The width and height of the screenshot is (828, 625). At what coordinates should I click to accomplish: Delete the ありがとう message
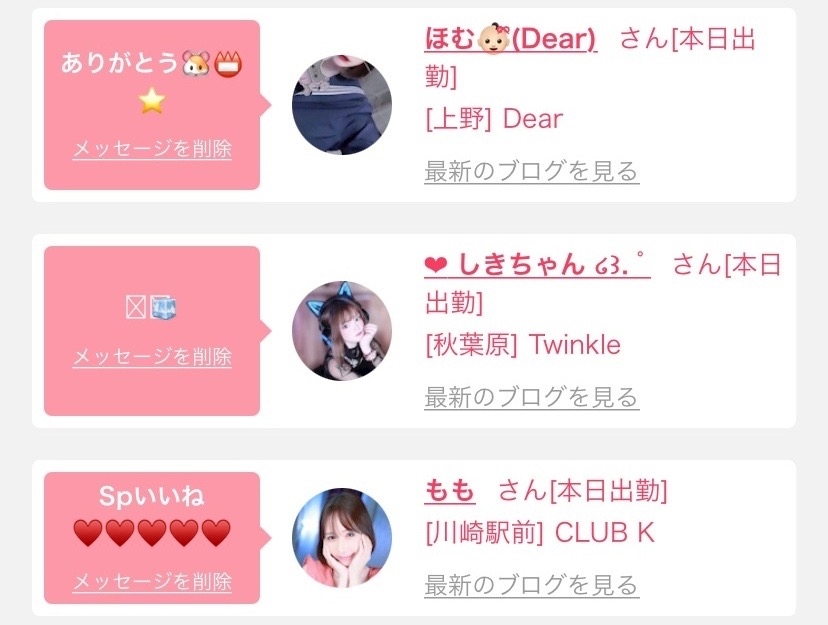(x=152, y=149)
